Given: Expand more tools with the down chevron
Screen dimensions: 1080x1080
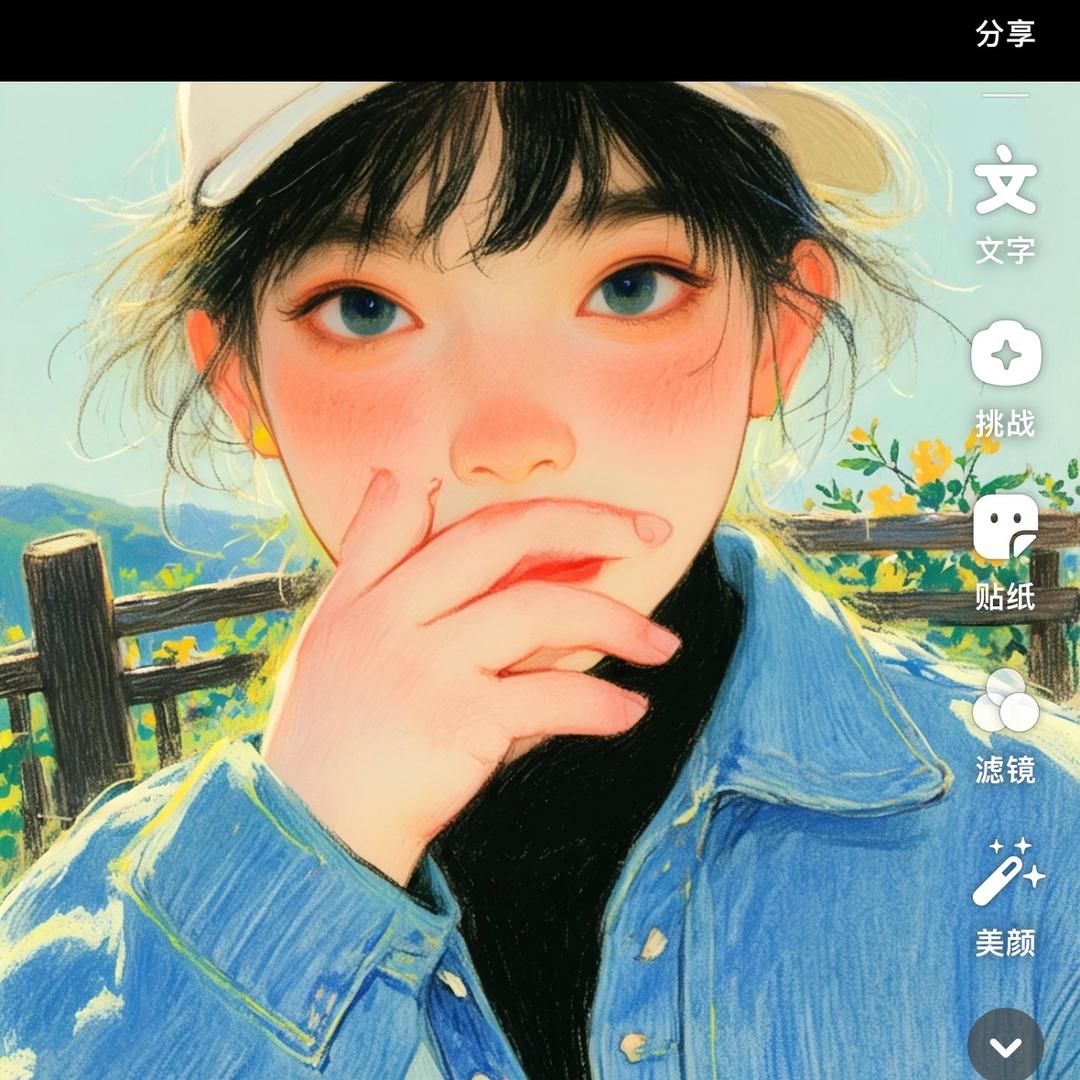Looking at the screenshot, I should (1005, 1046).
